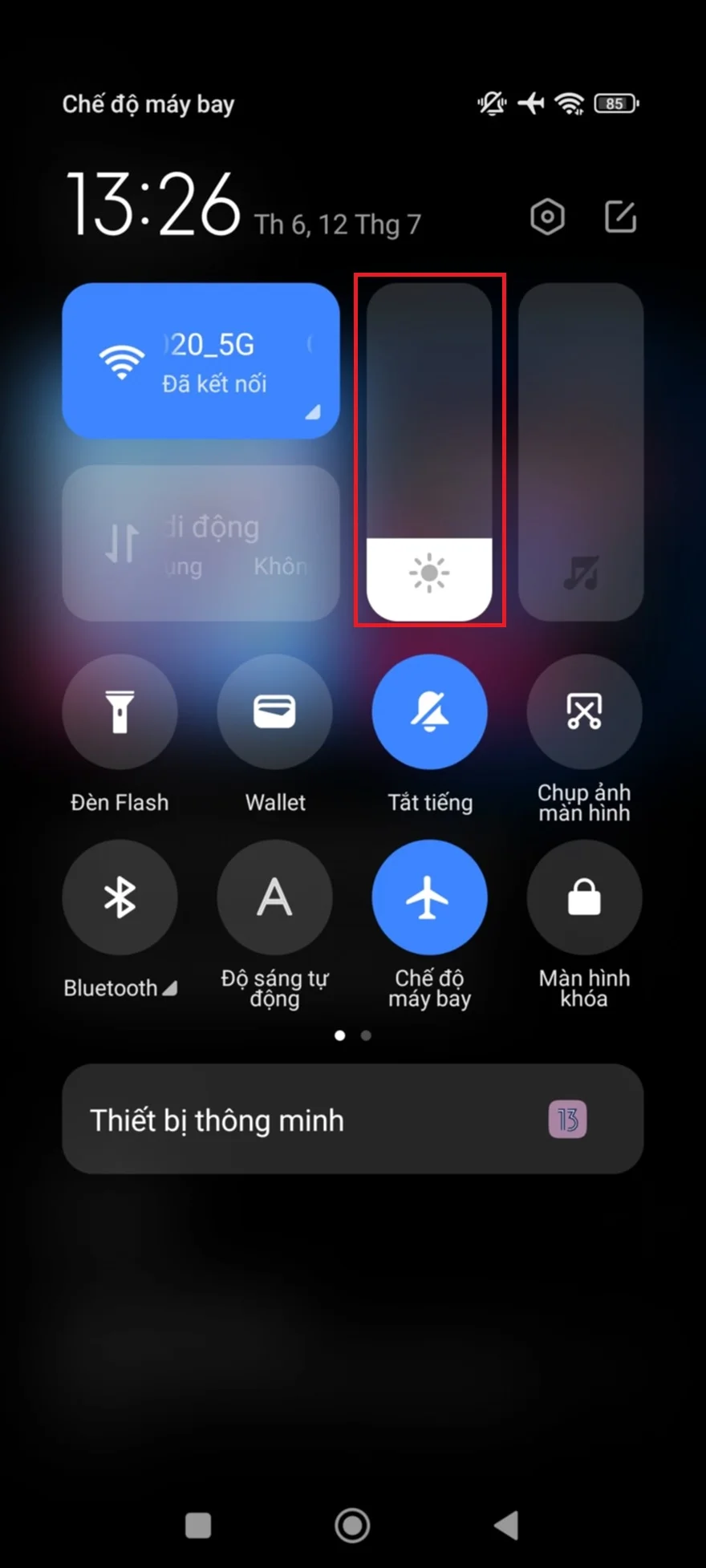This screenshot has height=1568, width=706.
Task: Unmute by tapping Tắt tiếng
Action: pyautogui.click(x=429, y=711)
